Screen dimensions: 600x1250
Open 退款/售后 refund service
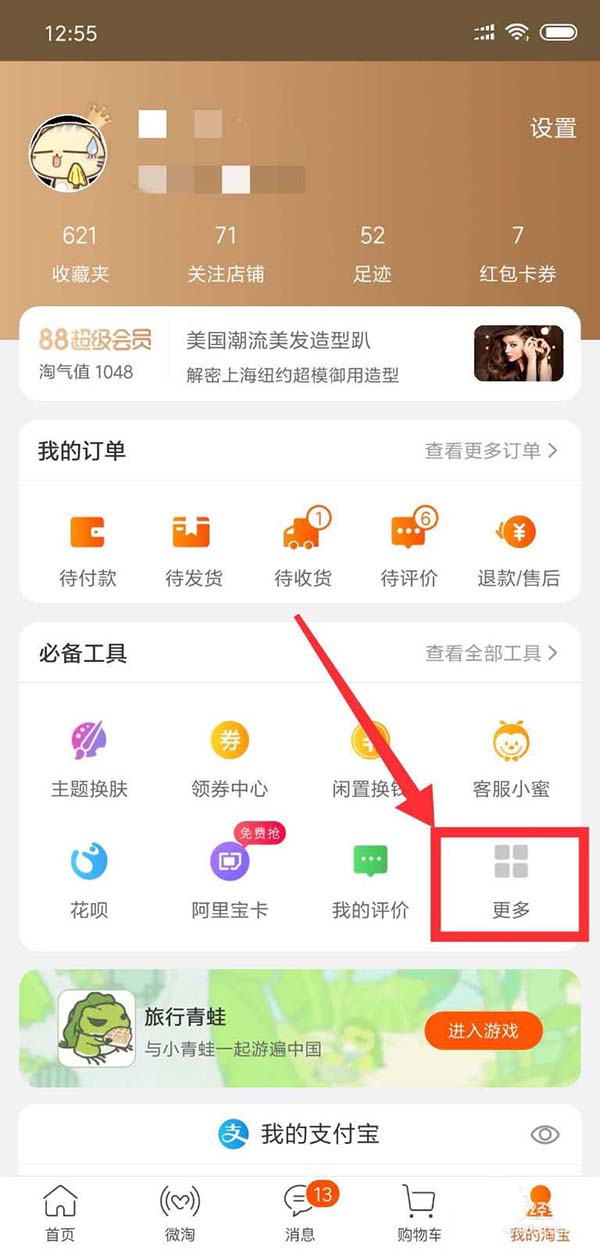click(x=517, y=550)
